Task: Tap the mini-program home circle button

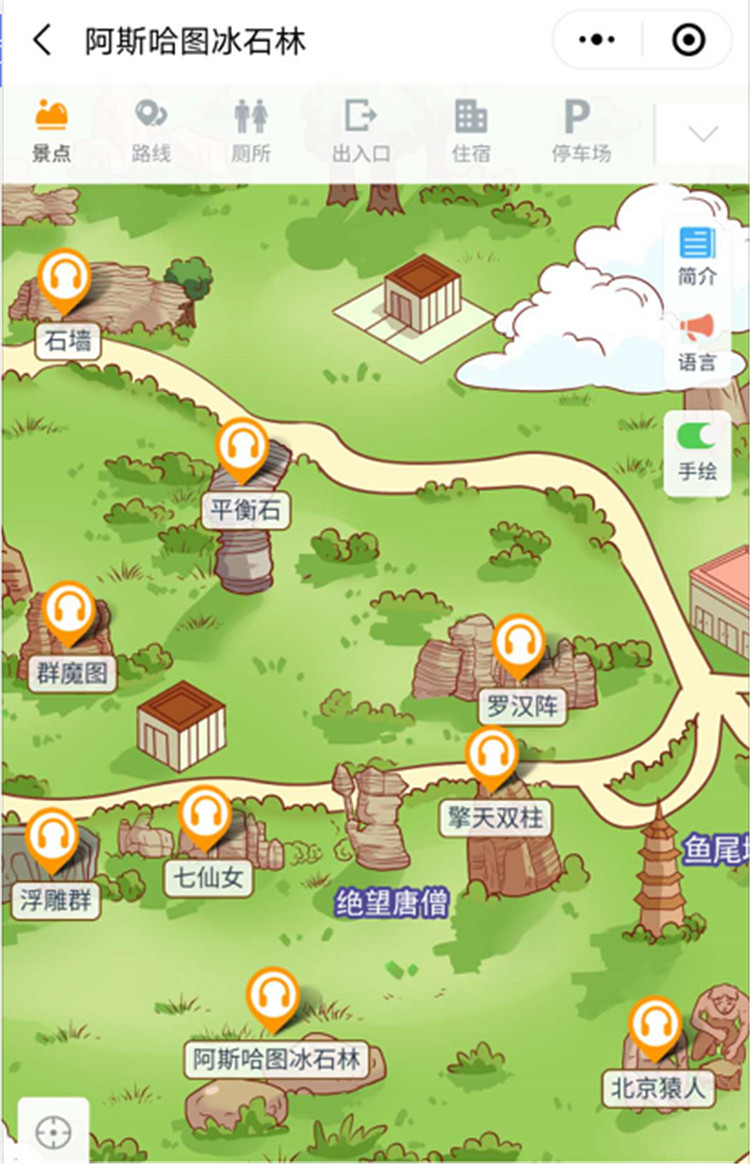Action: [x=684, y=39]
